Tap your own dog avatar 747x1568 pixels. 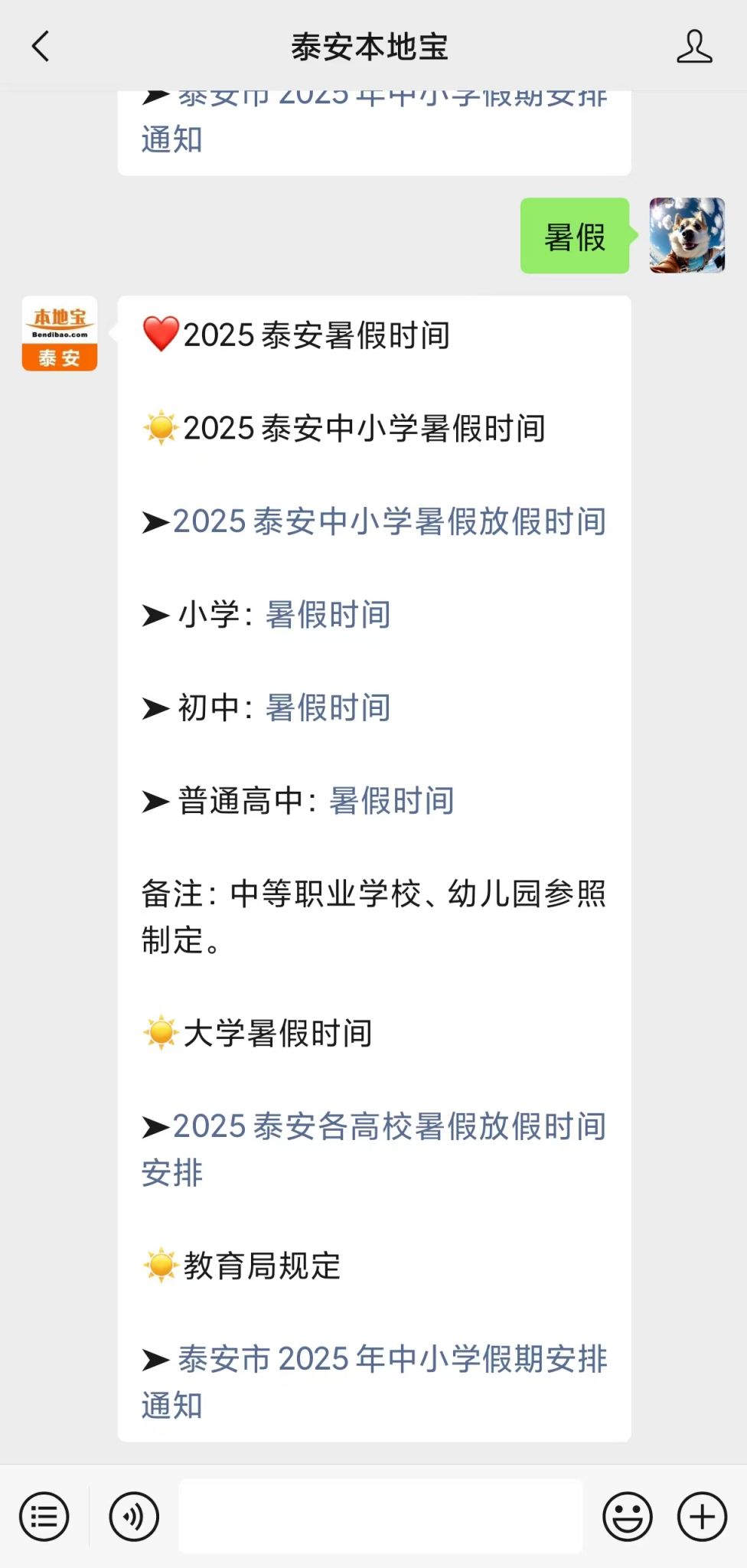[x=687, y=235]
